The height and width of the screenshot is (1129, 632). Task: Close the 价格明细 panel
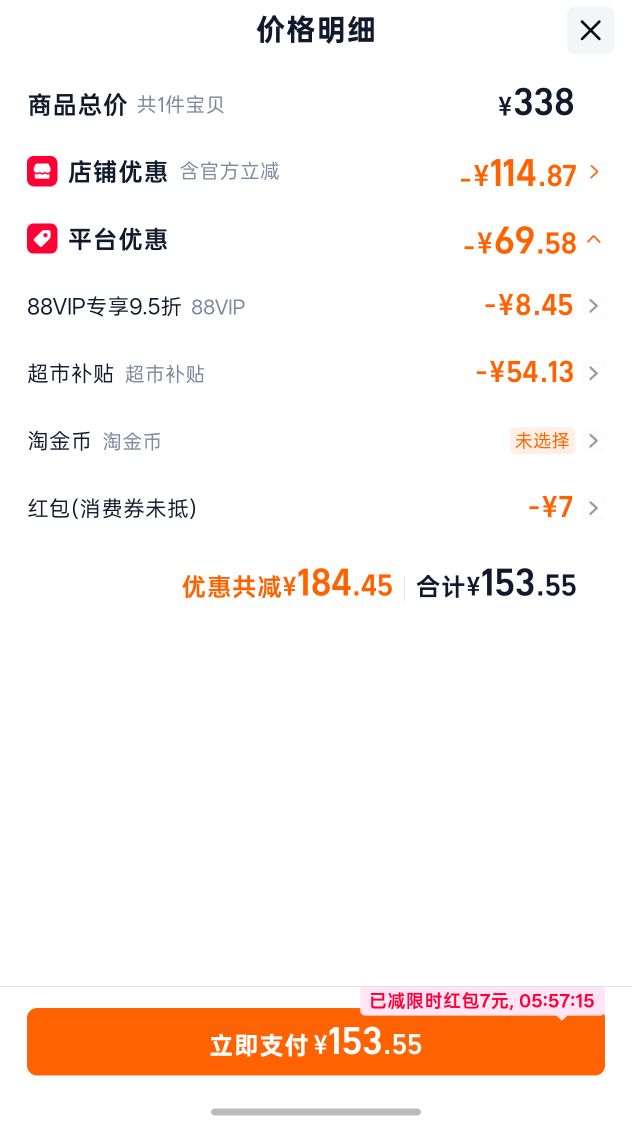(590, 30)
